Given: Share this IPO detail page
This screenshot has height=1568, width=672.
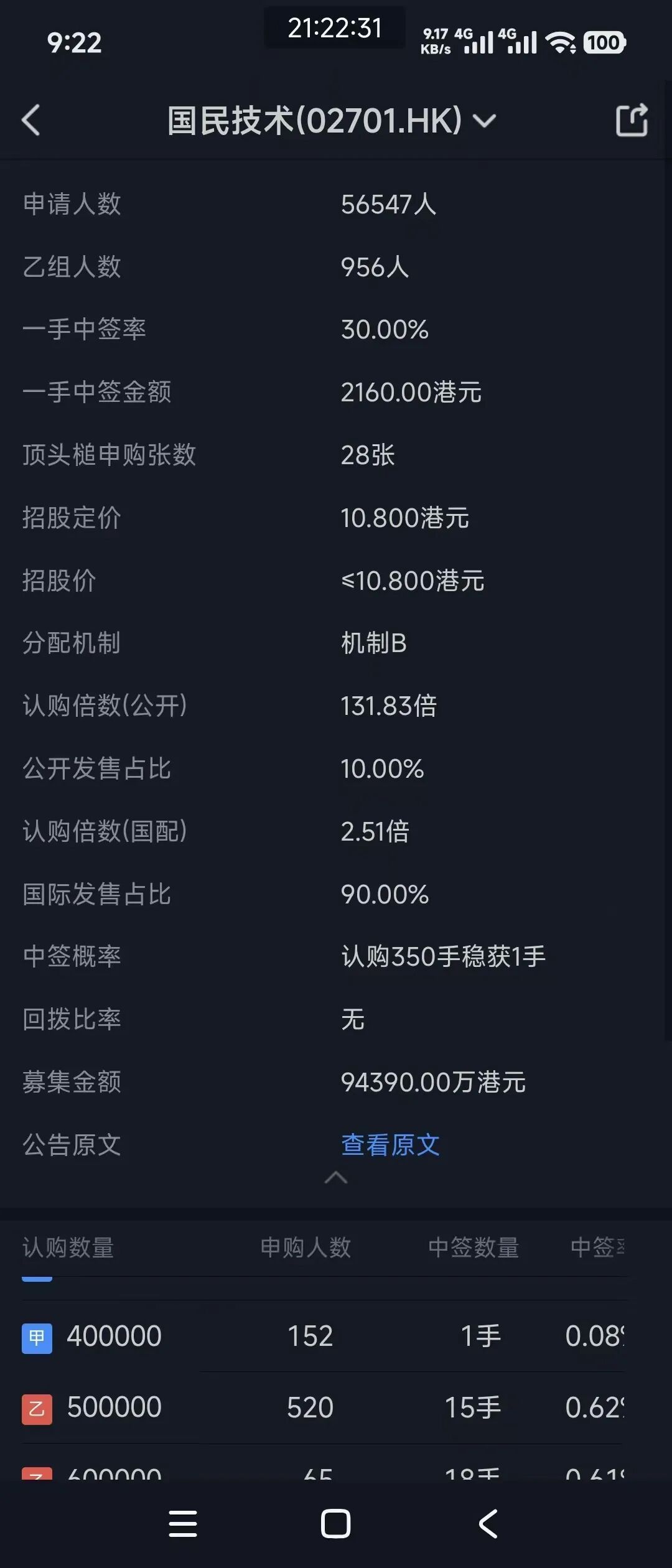Looking at the screenshot, I should [x=632, y=119].
